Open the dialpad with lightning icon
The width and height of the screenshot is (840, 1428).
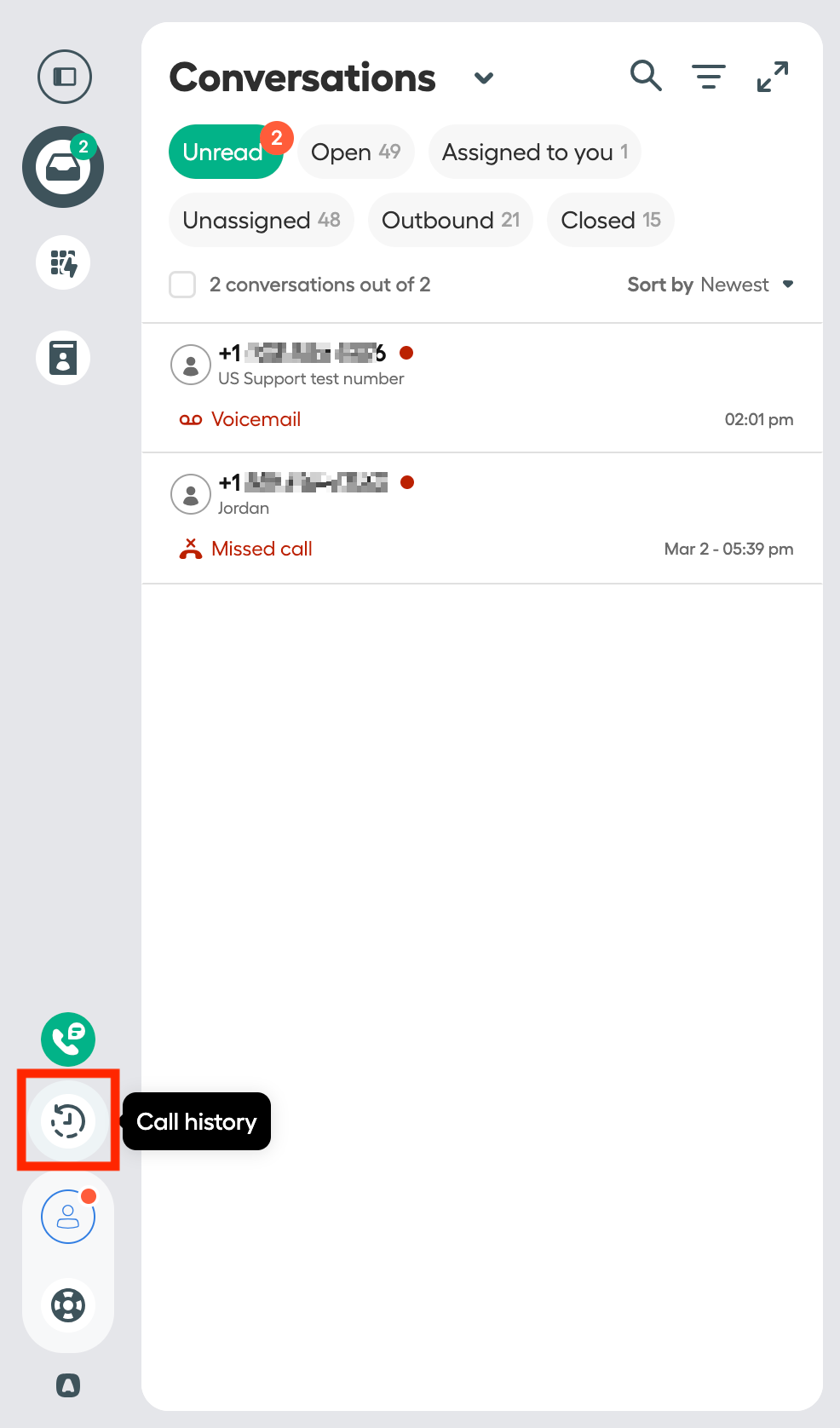click(63, 262)
